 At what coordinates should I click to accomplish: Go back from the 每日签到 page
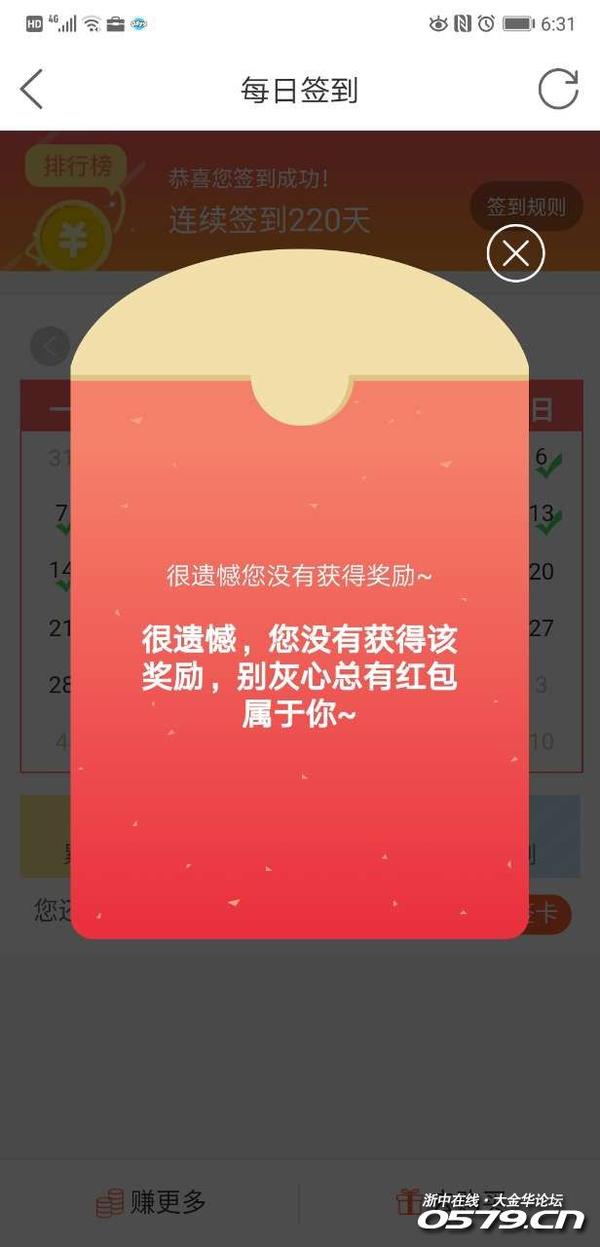click(x=32, y=90)
